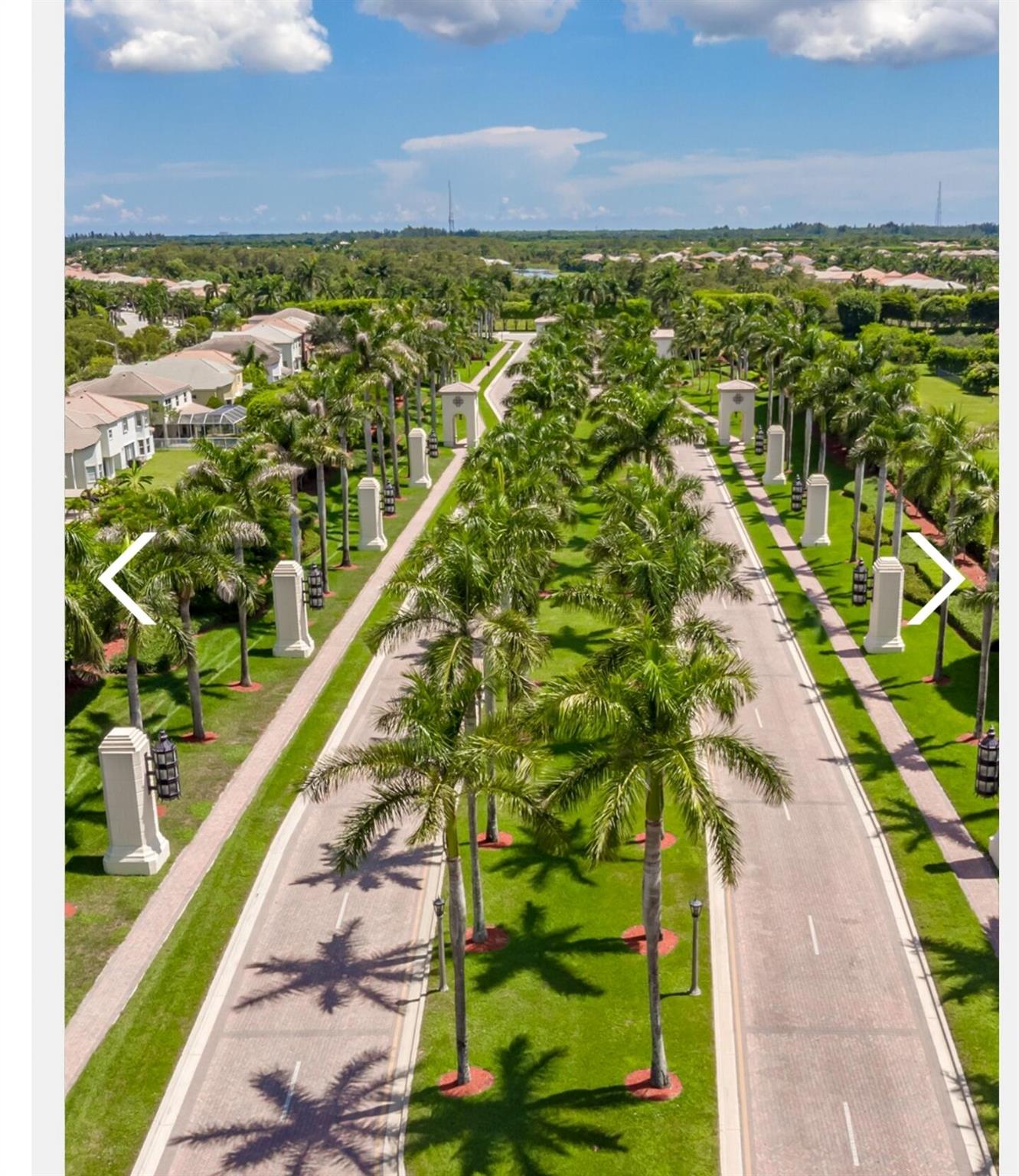Go to the previous photo

click(128, 579)
